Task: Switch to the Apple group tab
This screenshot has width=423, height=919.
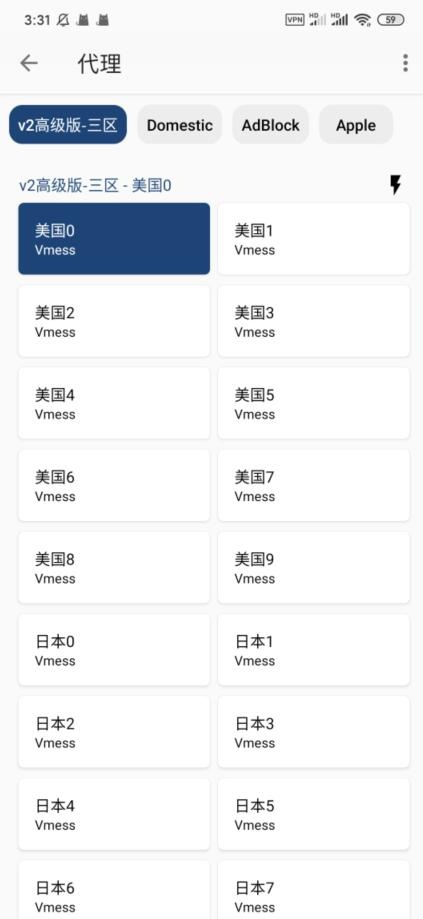Action: point(356,125)
